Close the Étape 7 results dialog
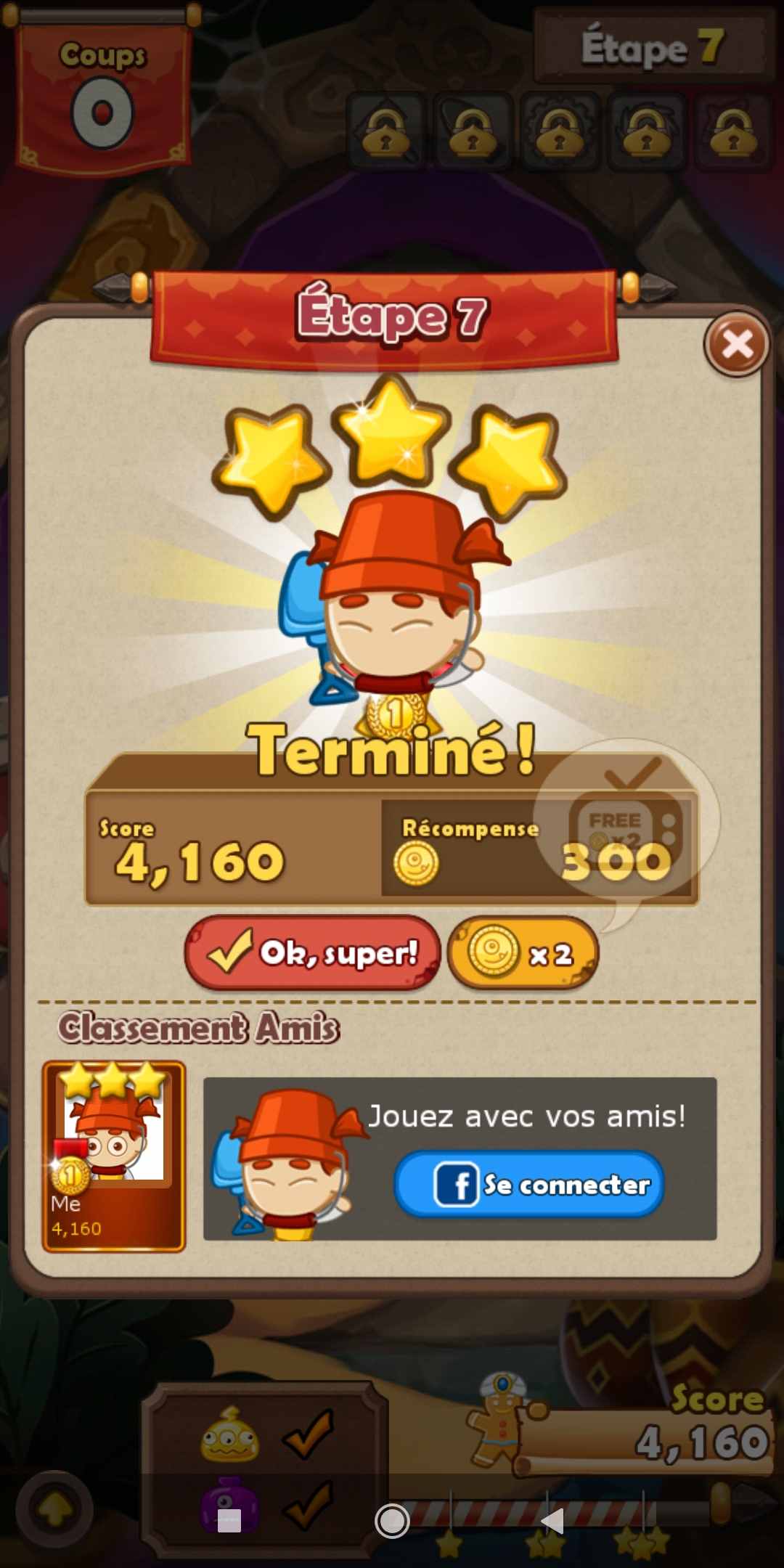This screenshot has width=784, height=1568. point(737,344)
